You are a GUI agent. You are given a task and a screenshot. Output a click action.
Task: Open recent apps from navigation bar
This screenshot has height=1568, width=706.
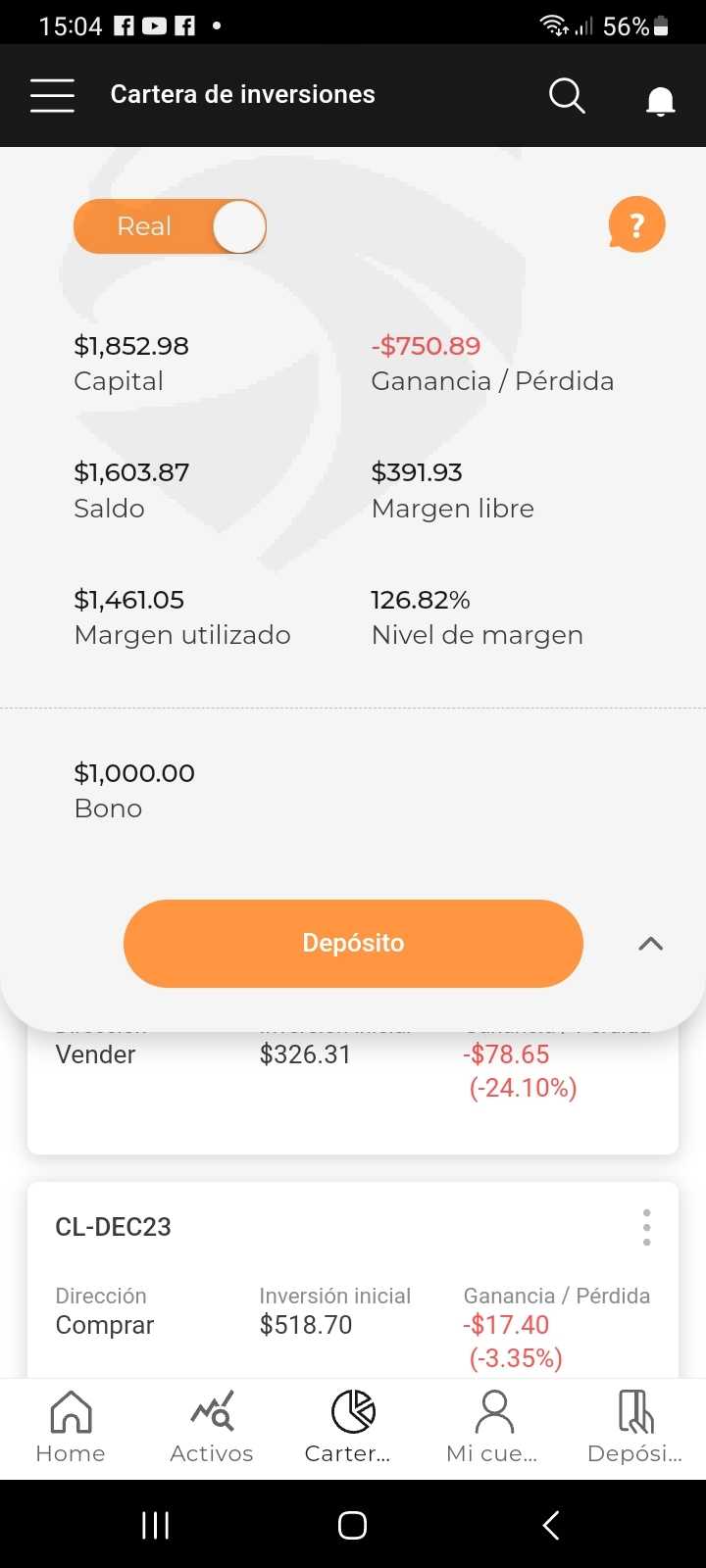156,1525
